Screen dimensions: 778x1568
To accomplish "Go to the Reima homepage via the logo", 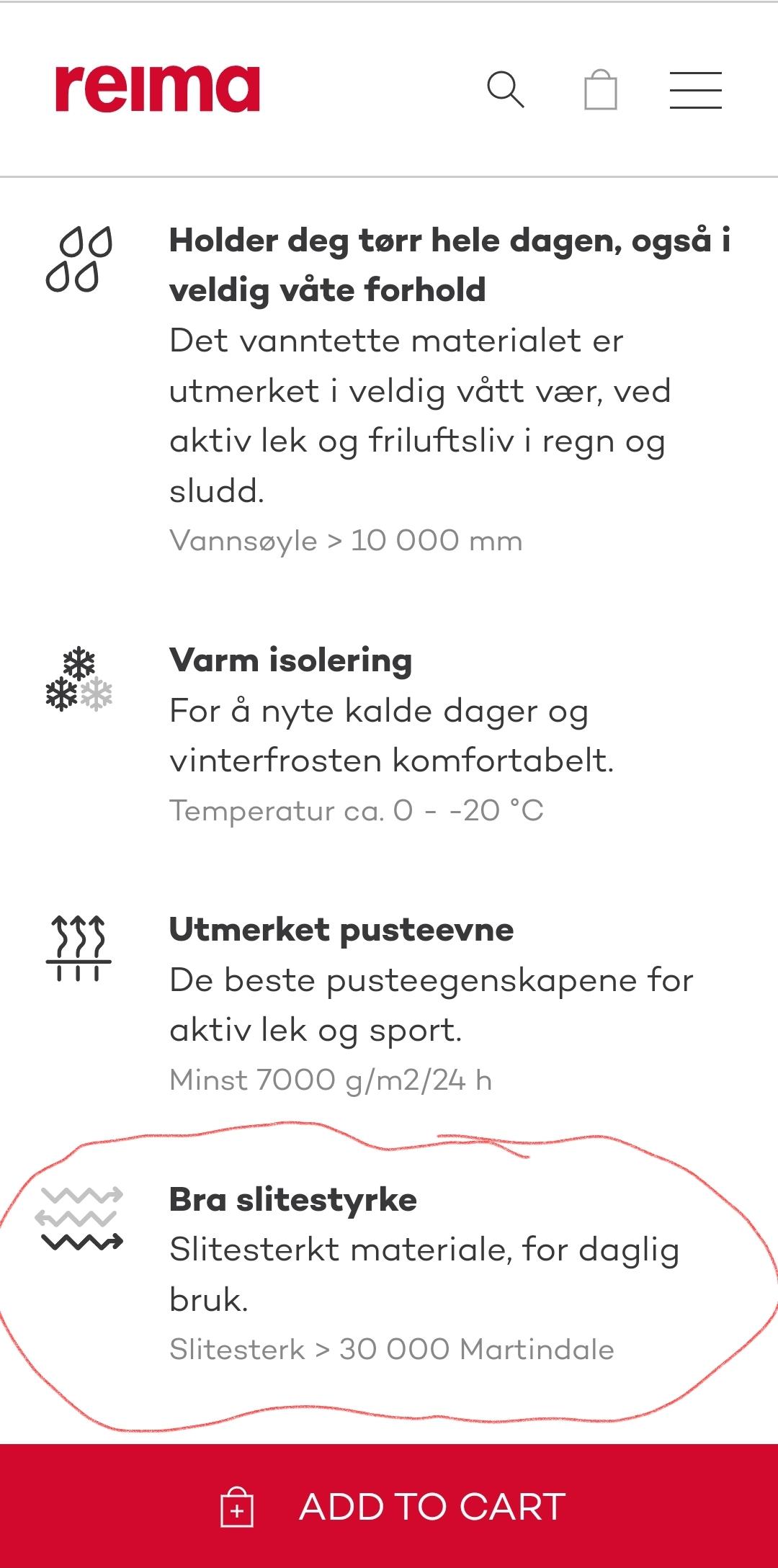I will point(157,89).
